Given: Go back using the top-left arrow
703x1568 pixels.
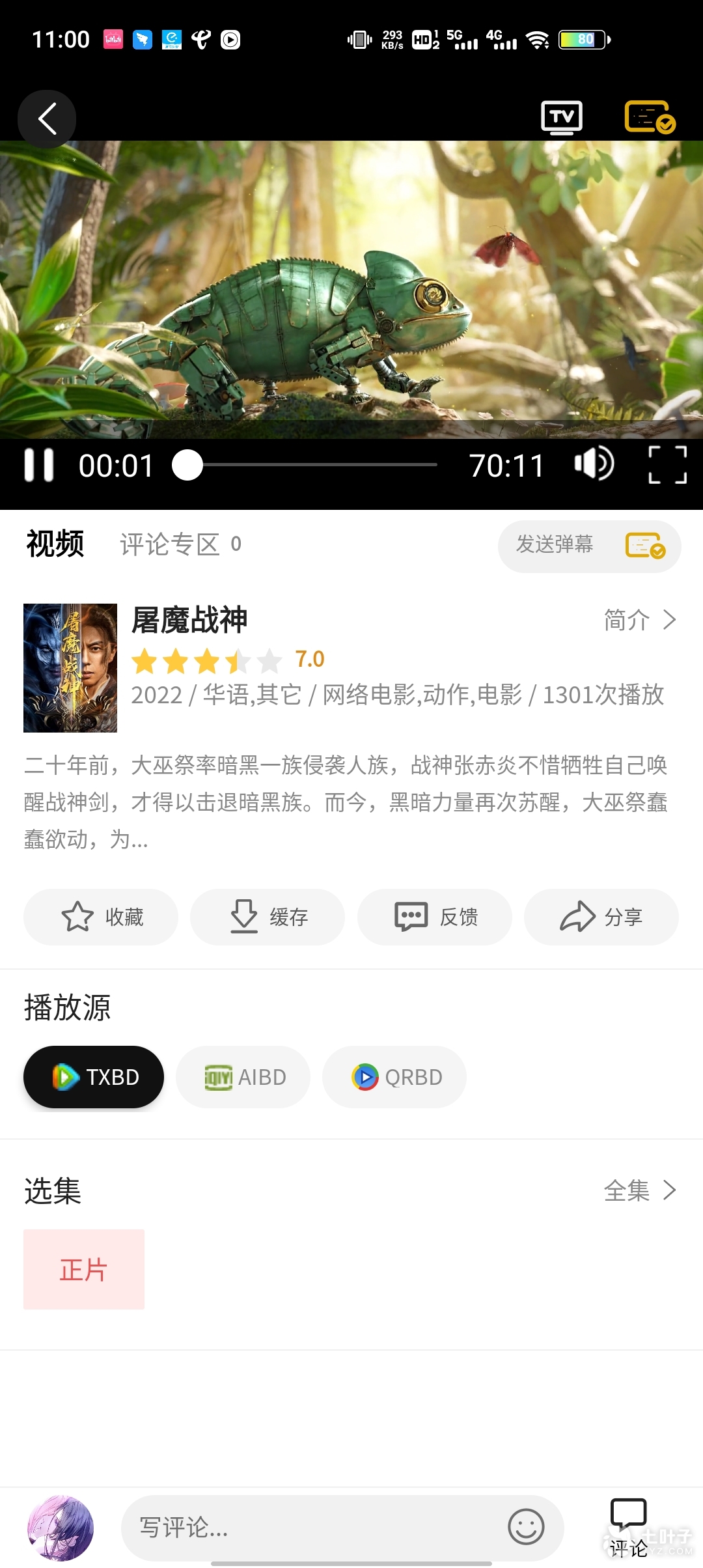Looking at the screenshot, I should (47, 119).
